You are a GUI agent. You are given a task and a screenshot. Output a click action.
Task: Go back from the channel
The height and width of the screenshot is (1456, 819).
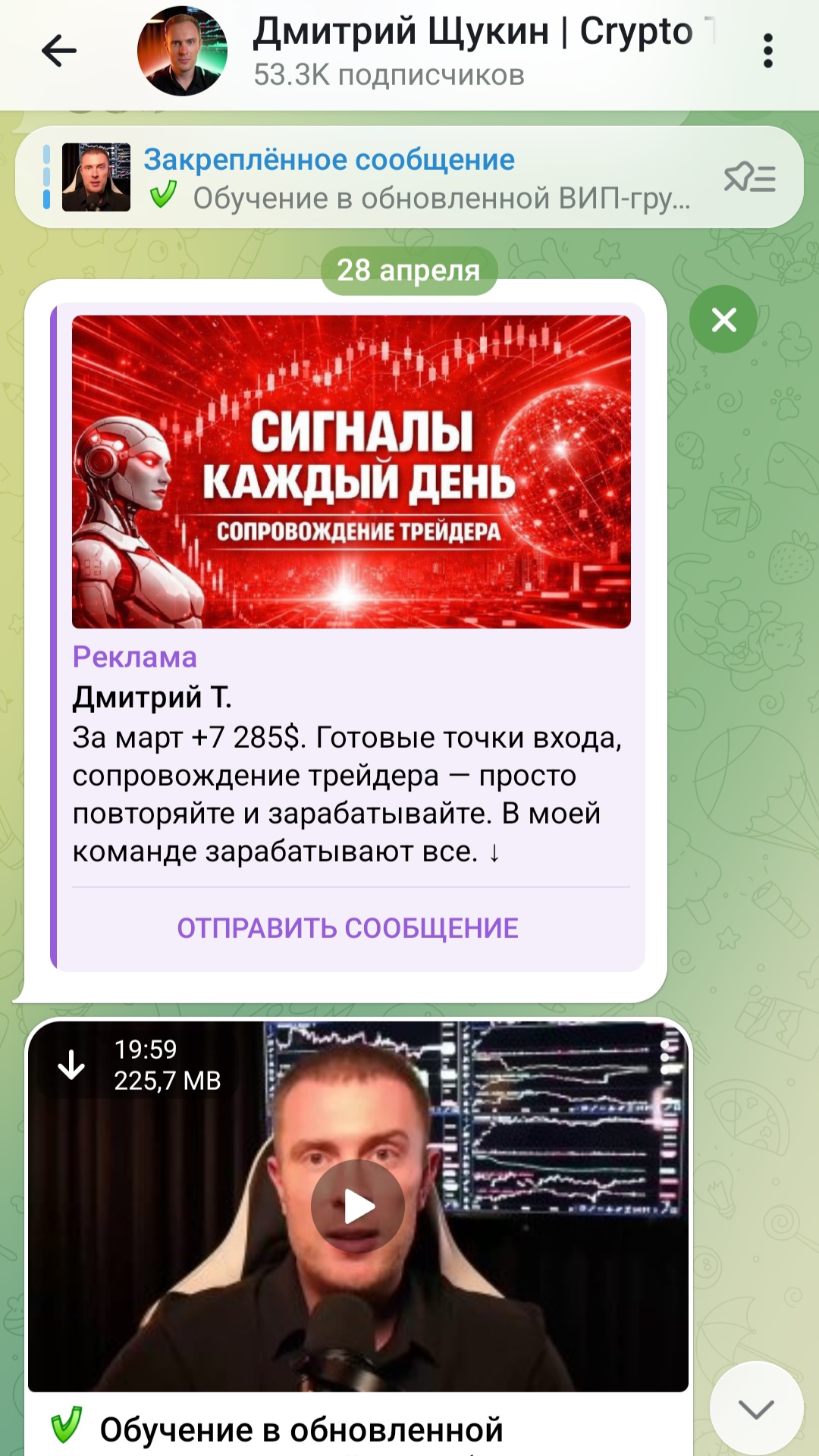click(58, 52)
